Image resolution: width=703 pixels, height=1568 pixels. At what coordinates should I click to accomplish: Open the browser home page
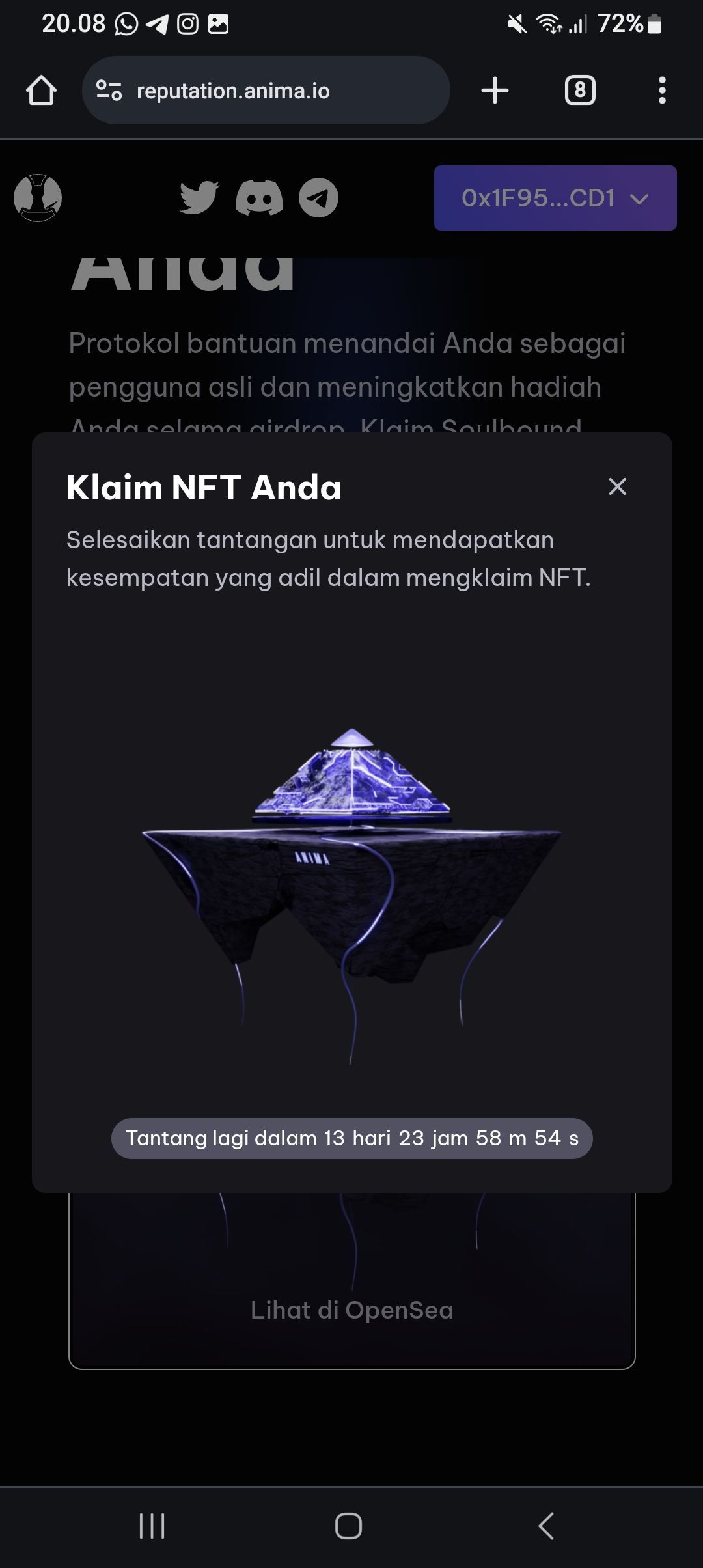(41, 91)
